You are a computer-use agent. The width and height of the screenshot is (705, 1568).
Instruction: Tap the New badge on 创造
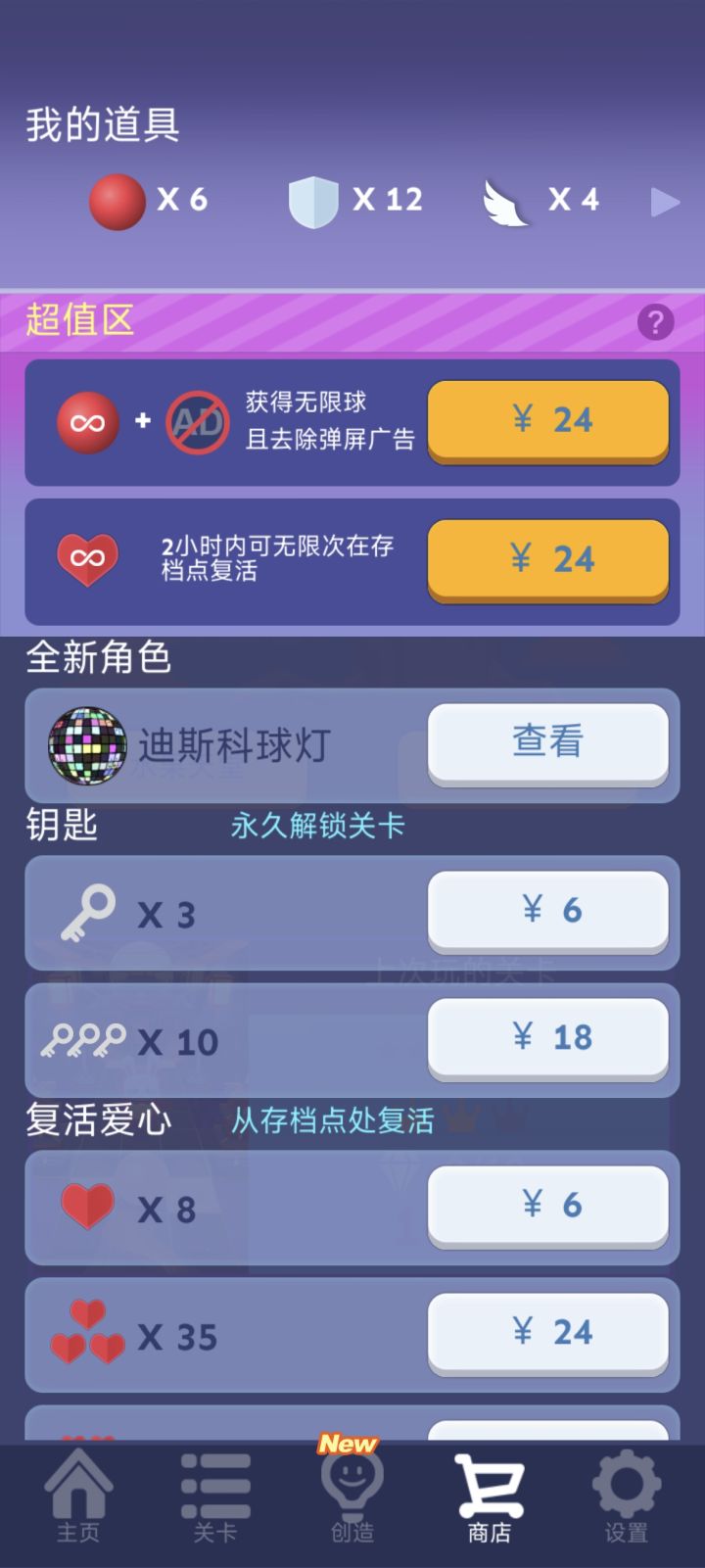tap(351, 1443)
